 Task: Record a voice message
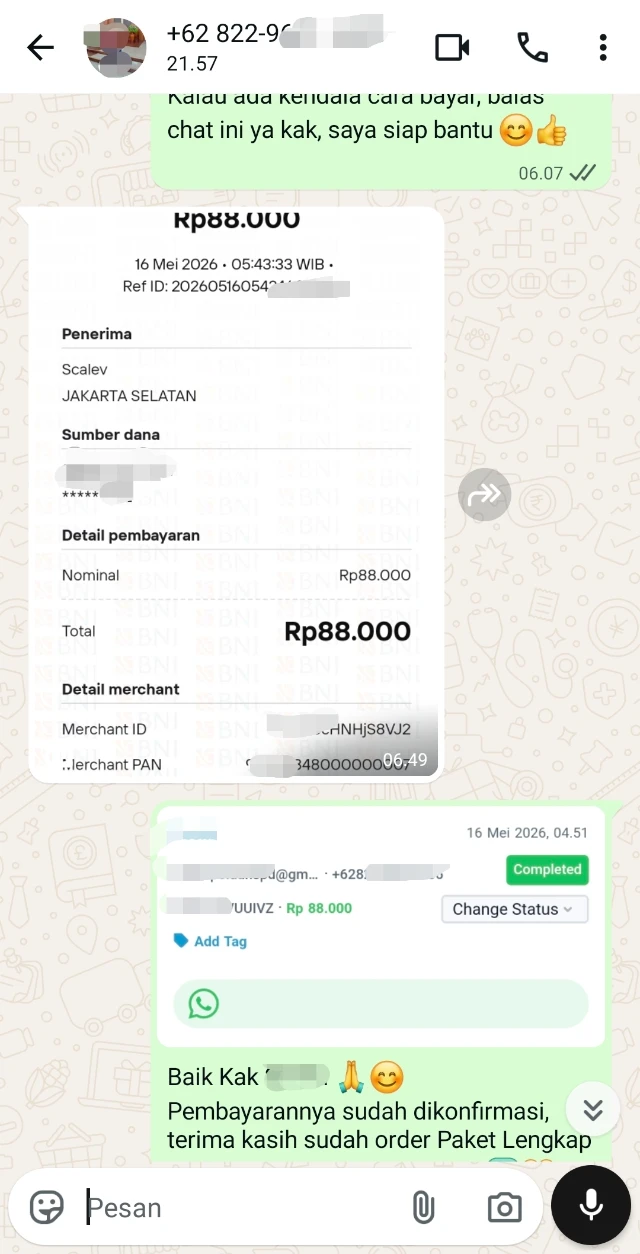click(591, 1205)
